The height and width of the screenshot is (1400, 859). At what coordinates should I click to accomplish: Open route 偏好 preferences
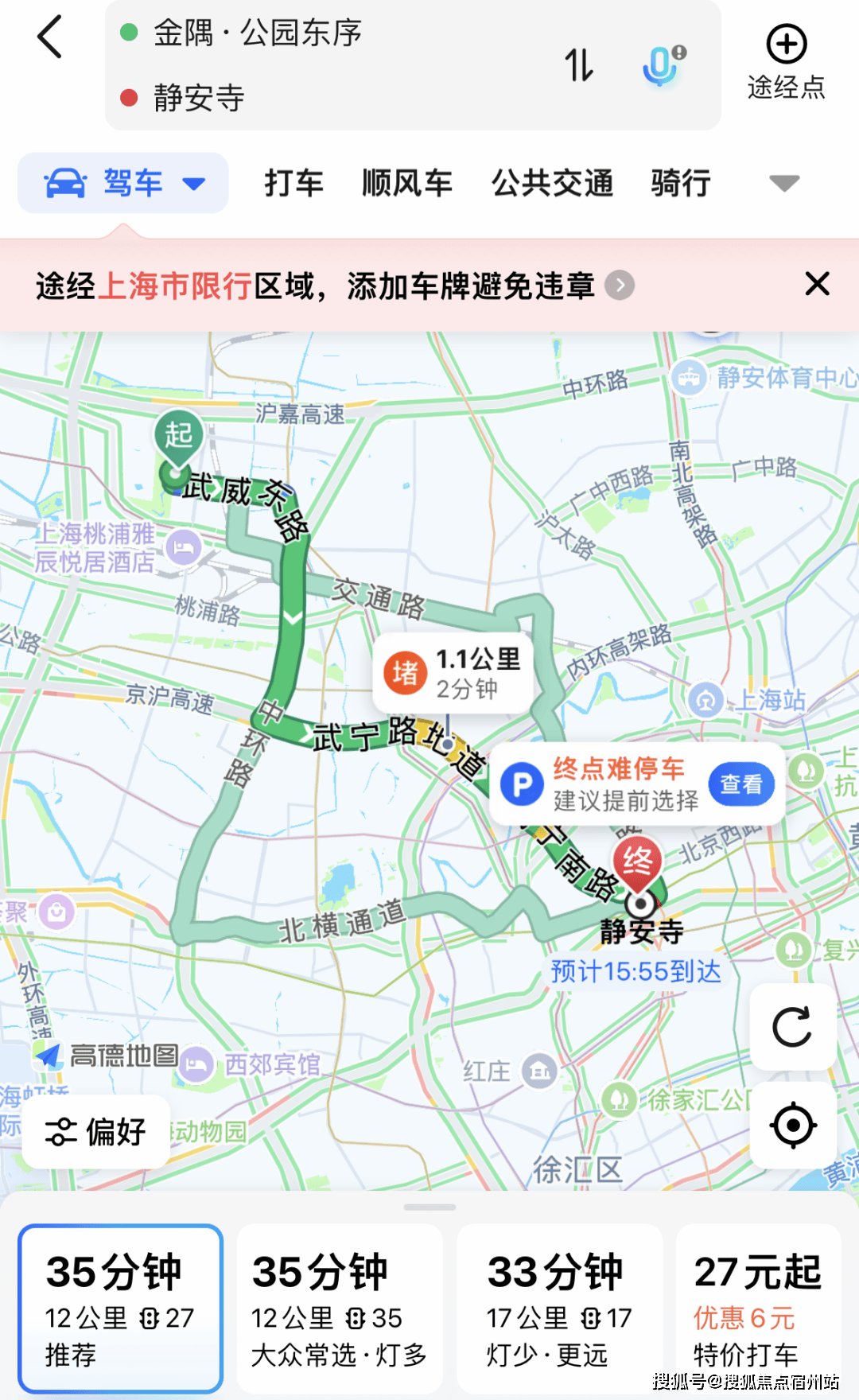click(x=96, y=1131)
